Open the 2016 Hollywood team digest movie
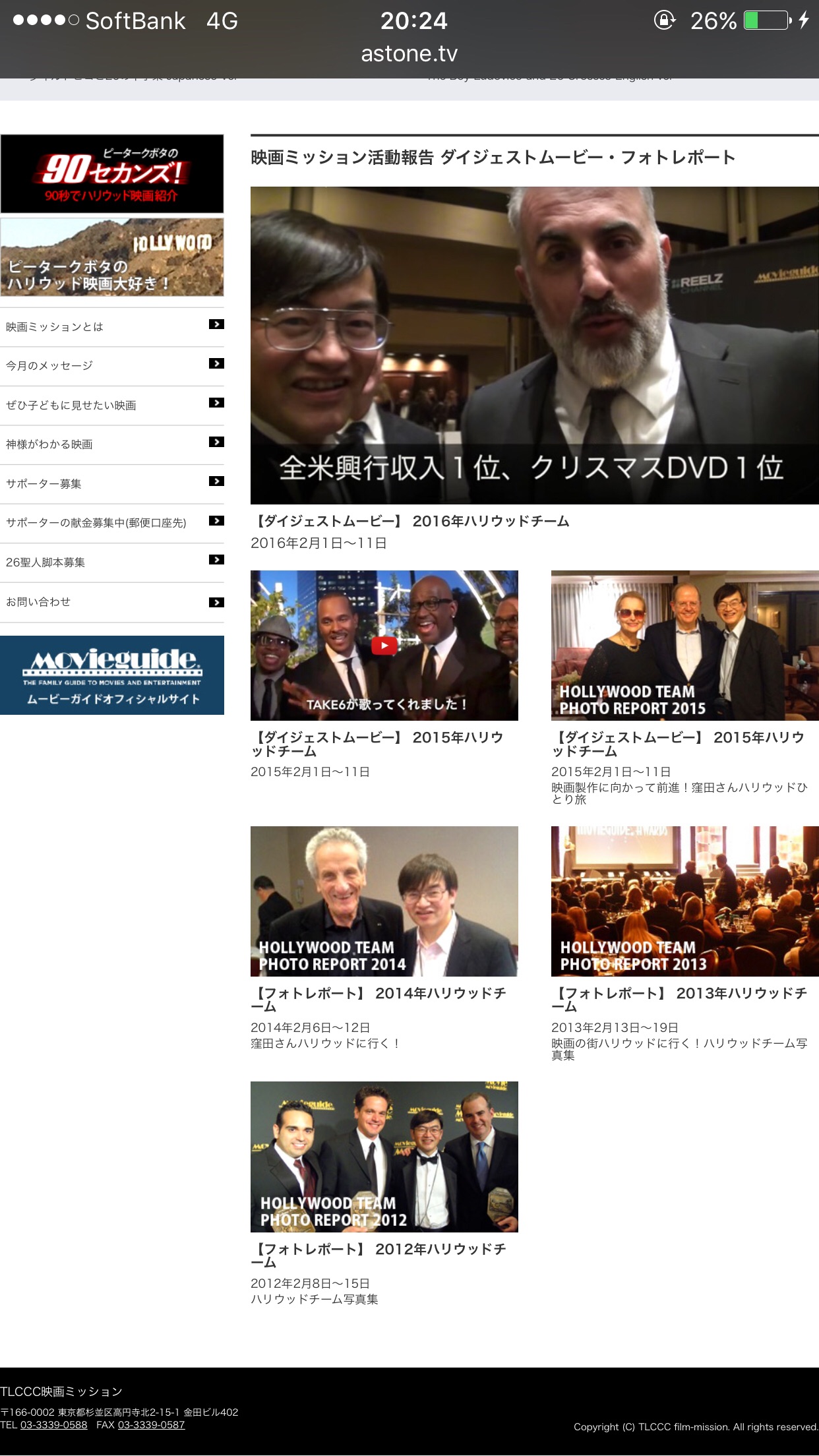Image resolution: width=819 pixels, height=1456 pixels. (534, 346)
